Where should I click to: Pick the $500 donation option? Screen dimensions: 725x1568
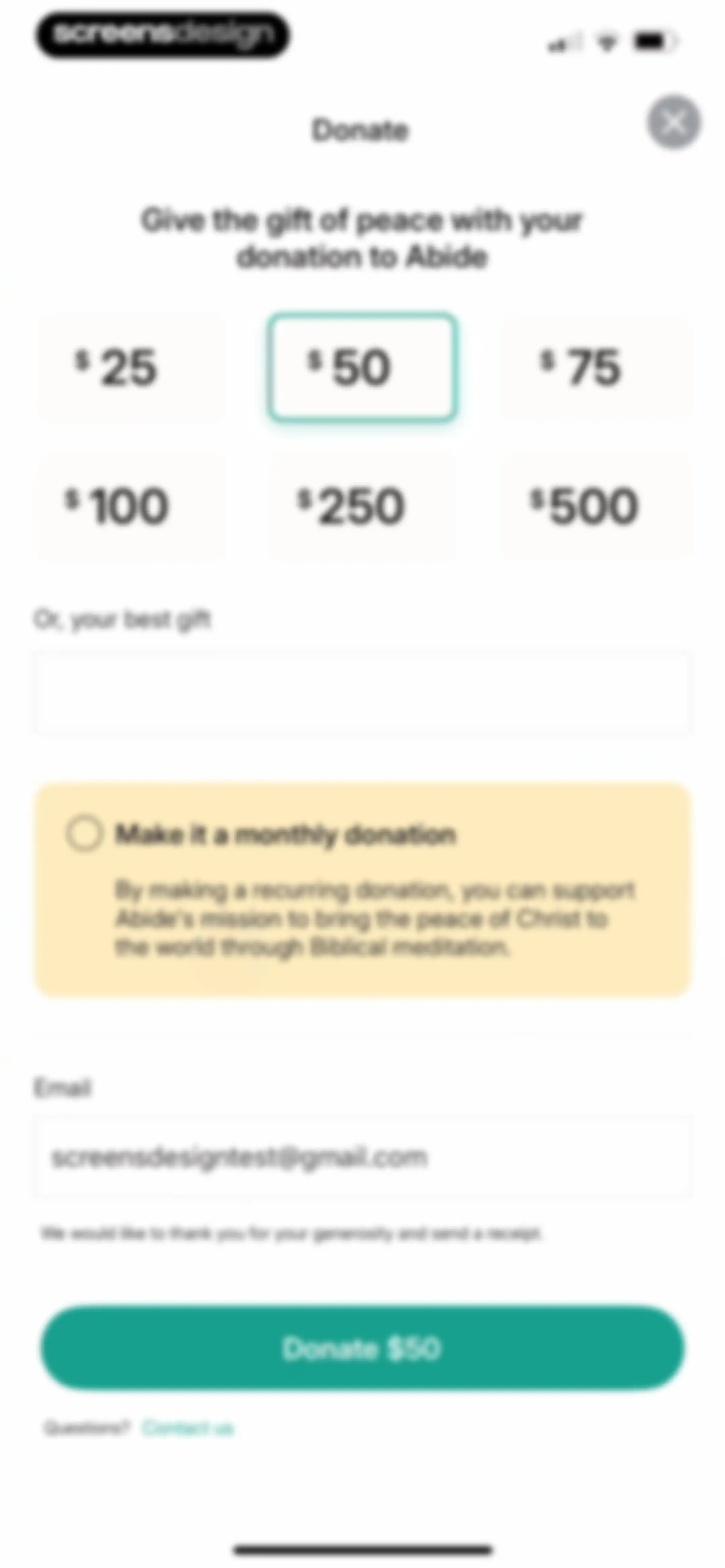(596, 506)
